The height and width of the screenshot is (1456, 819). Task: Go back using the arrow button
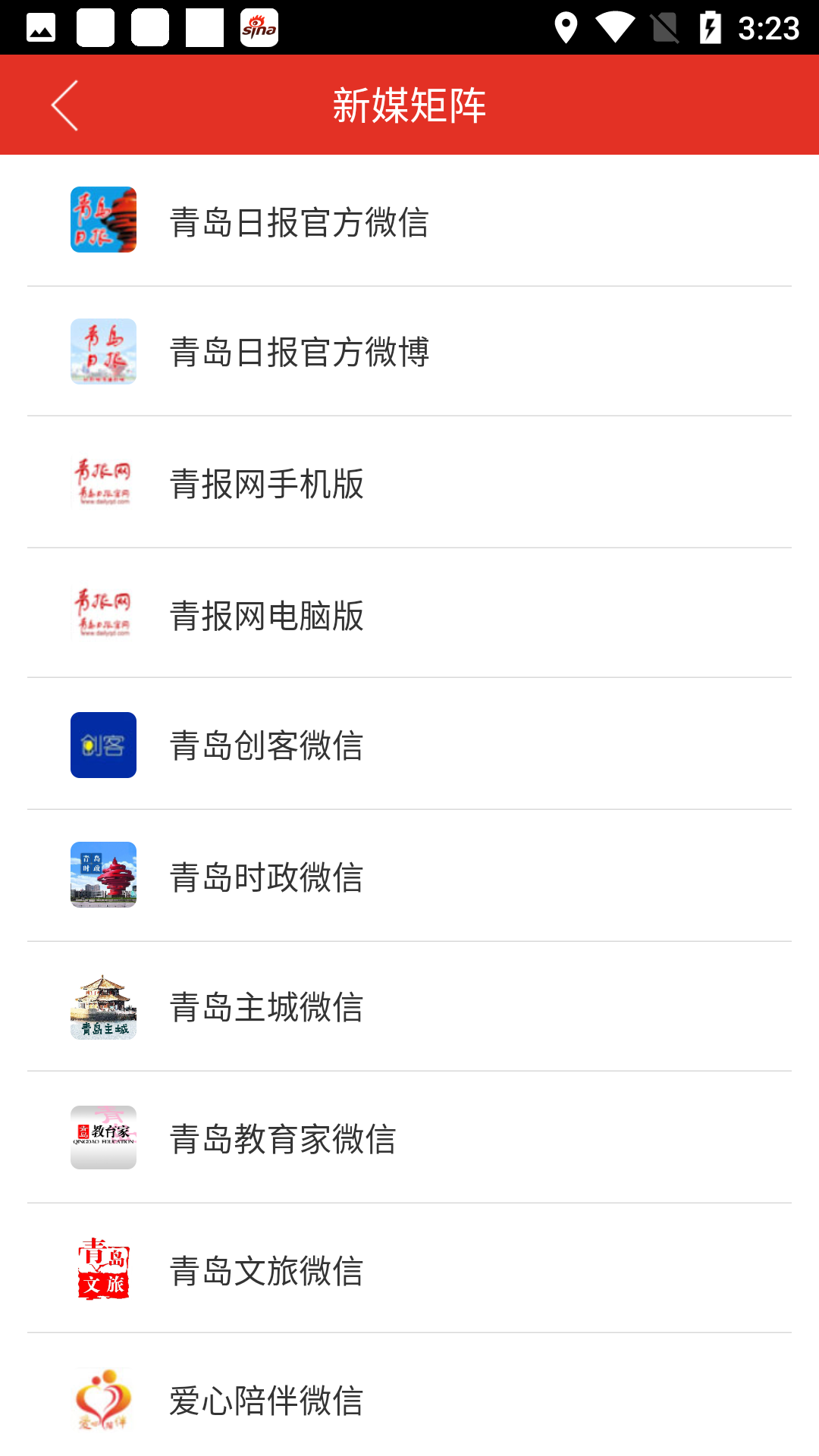pyautogui.click(x=64, y=105)
